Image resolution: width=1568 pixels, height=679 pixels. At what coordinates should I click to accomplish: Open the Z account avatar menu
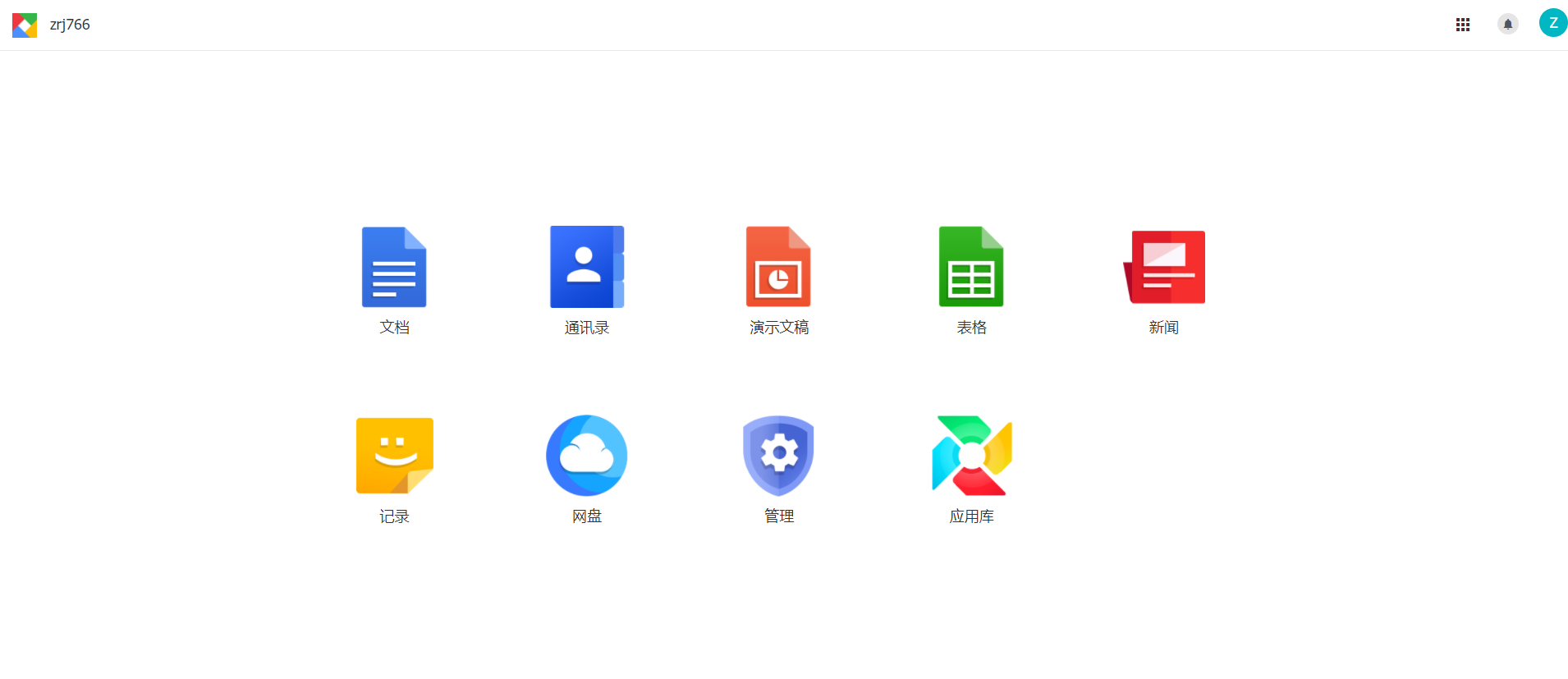pyautogui.click(x=1552, y=23)
